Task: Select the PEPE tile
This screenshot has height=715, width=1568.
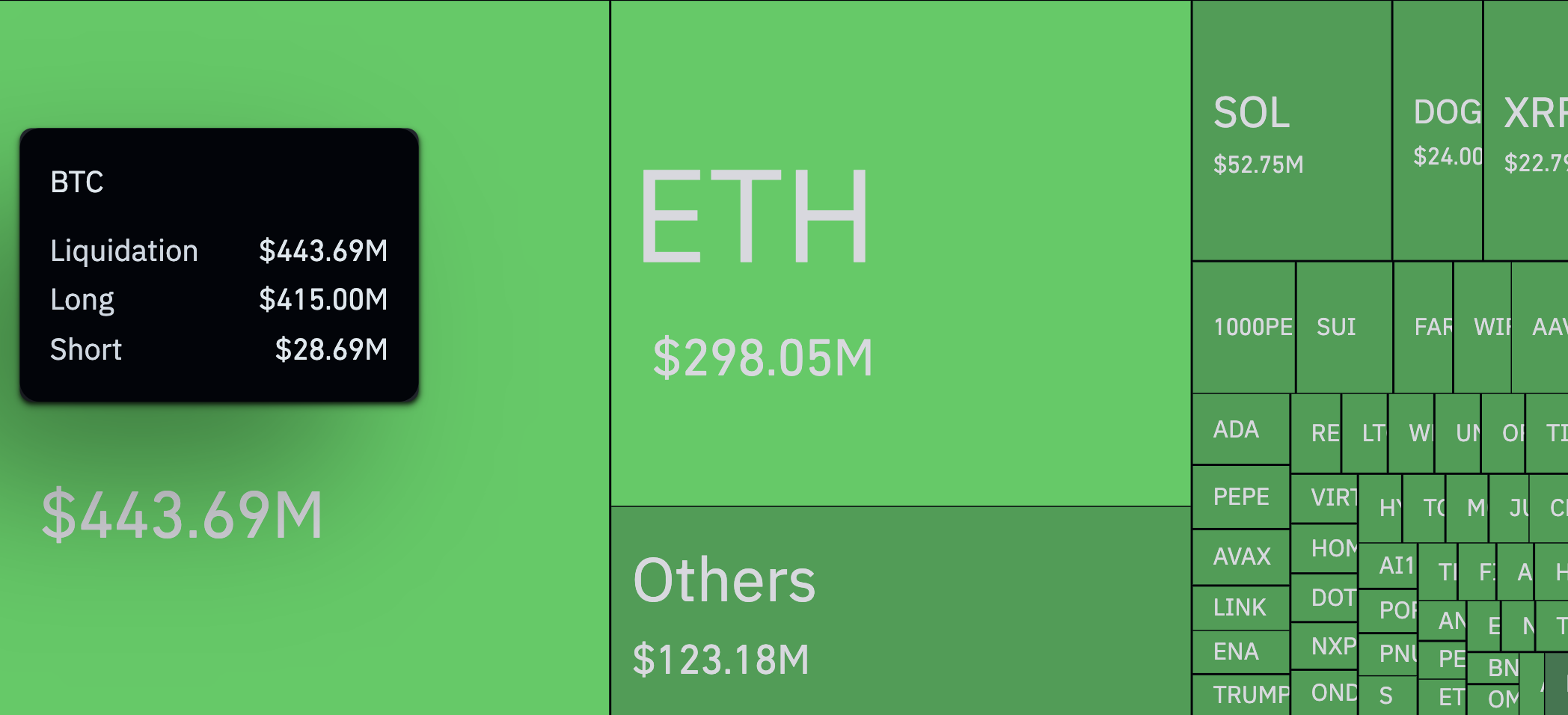Action: (x=1240, y=497)
